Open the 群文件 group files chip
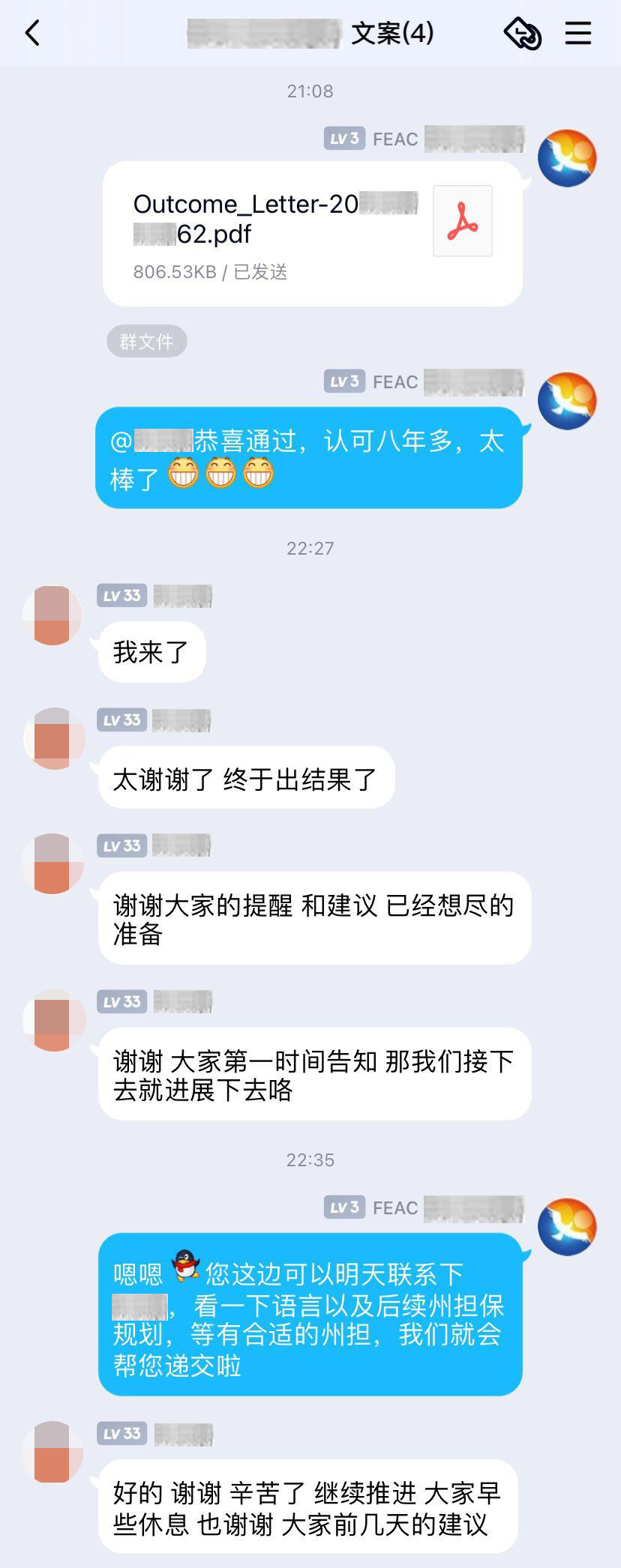Viewport: 621px width, 1568px height. (x=146, y=342)
